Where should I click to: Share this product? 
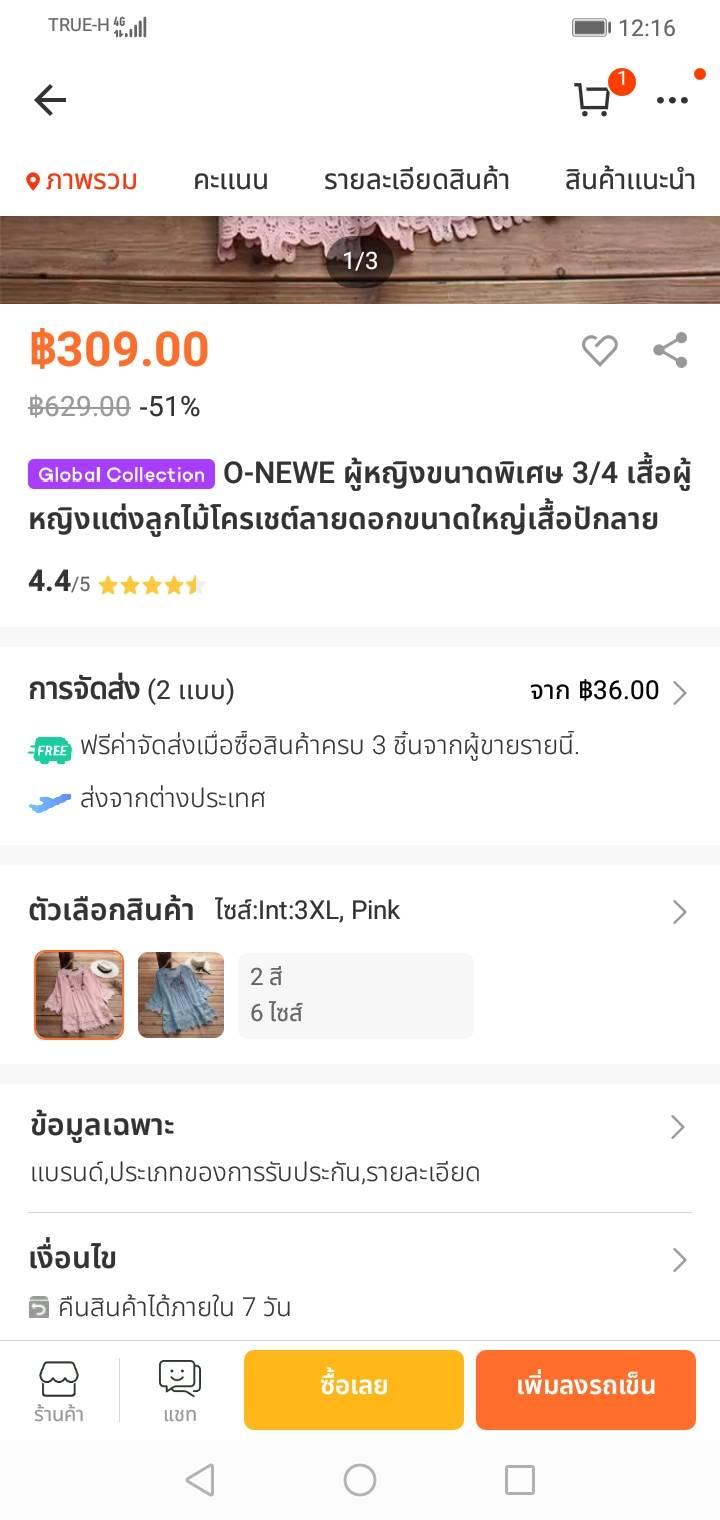[x=670, y=350]
